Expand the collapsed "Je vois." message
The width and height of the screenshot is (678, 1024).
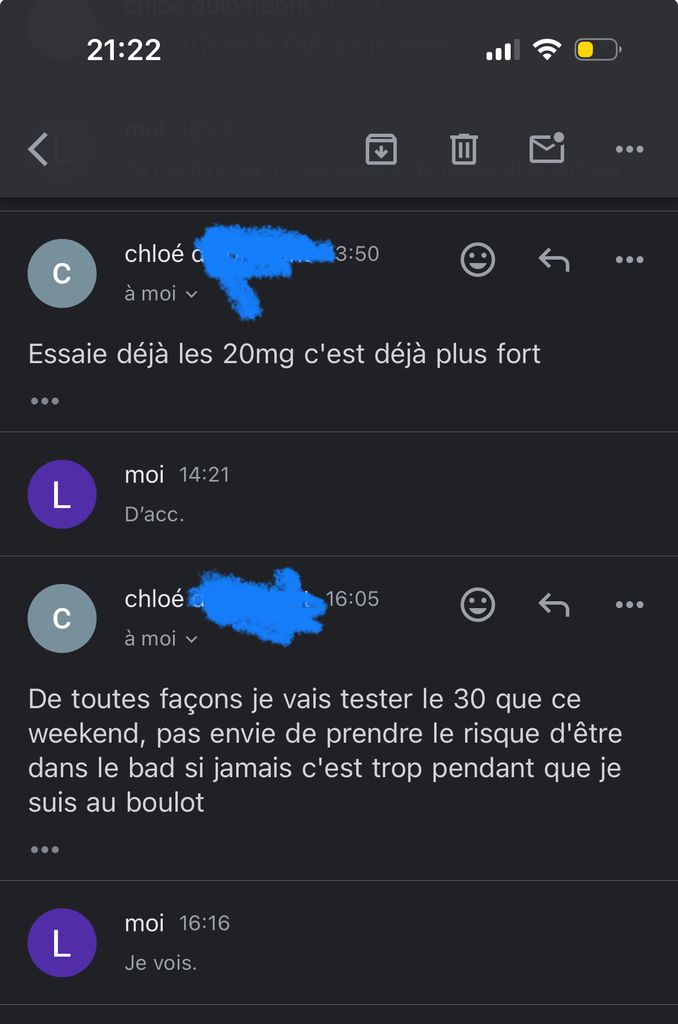(300, 942)
